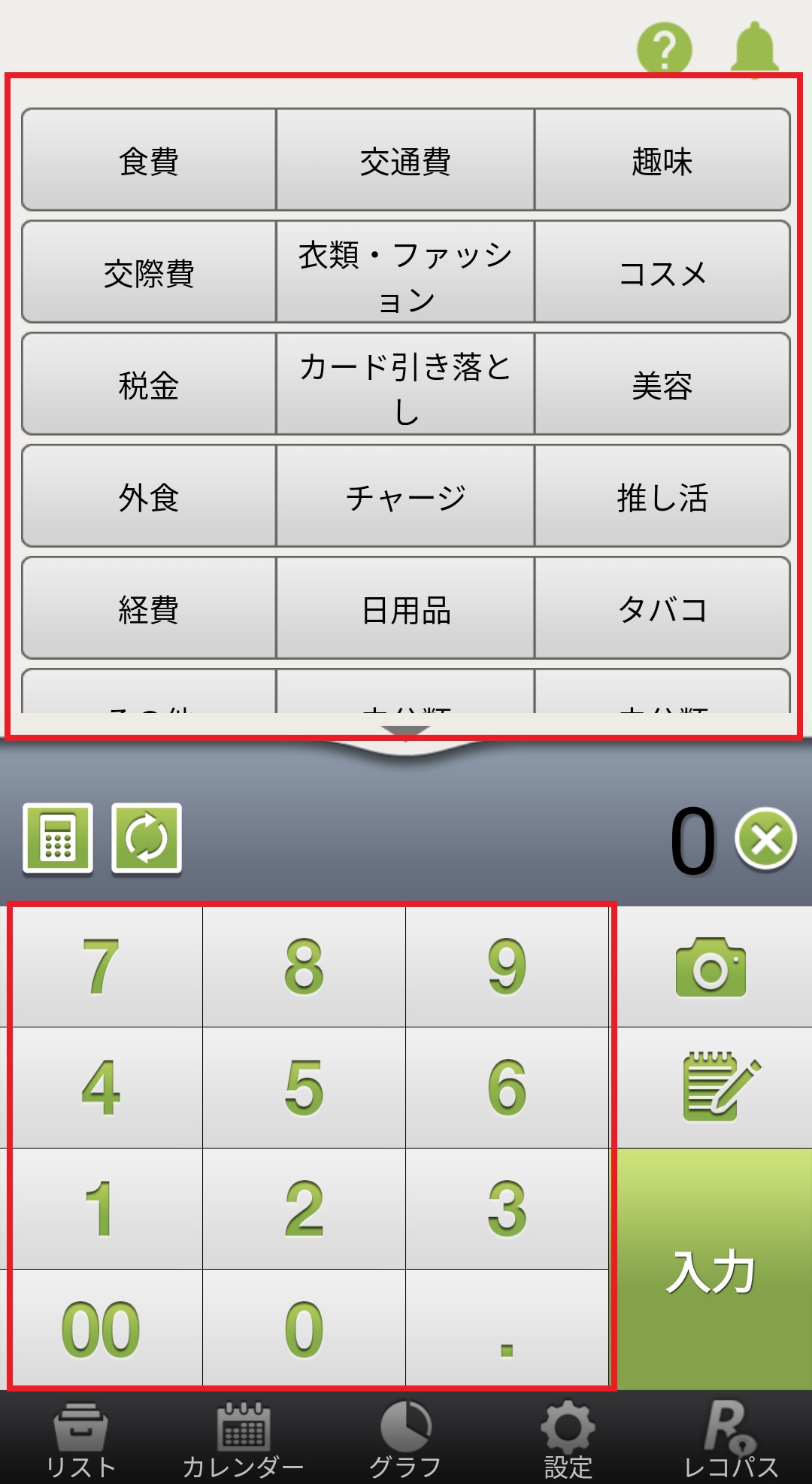Choose the 日用品 category
This screenshot has width=812, height=1484.
(405, 608)
